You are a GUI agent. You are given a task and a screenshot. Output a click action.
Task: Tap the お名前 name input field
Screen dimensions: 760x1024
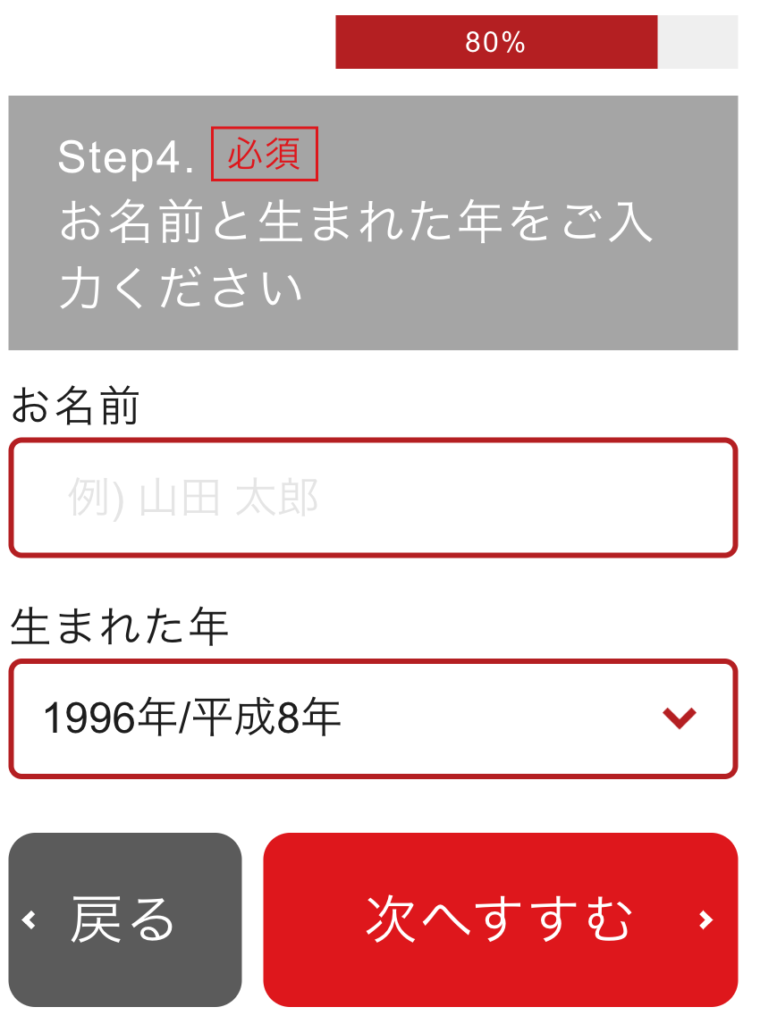point(373,497)
